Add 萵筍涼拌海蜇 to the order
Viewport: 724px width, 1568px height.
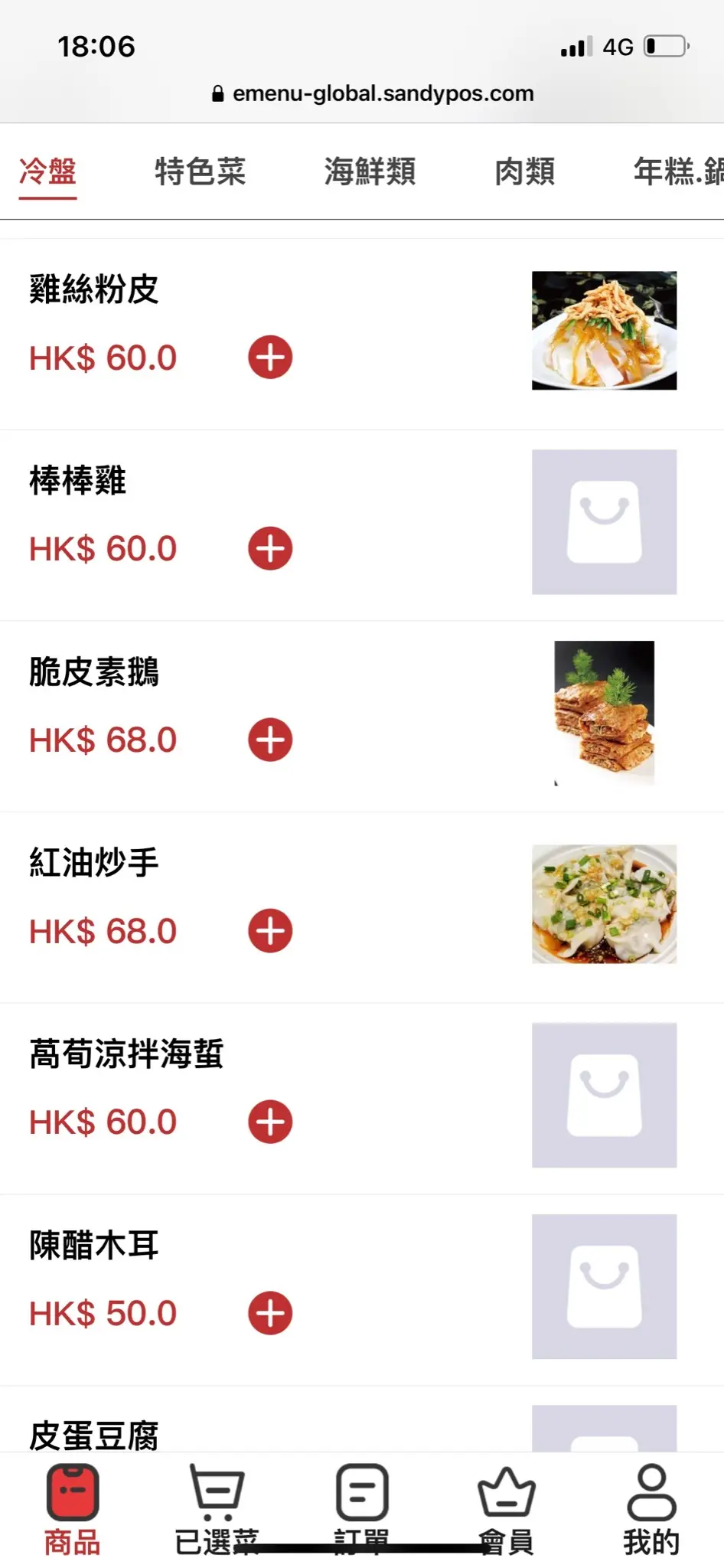coord(270,1122)
